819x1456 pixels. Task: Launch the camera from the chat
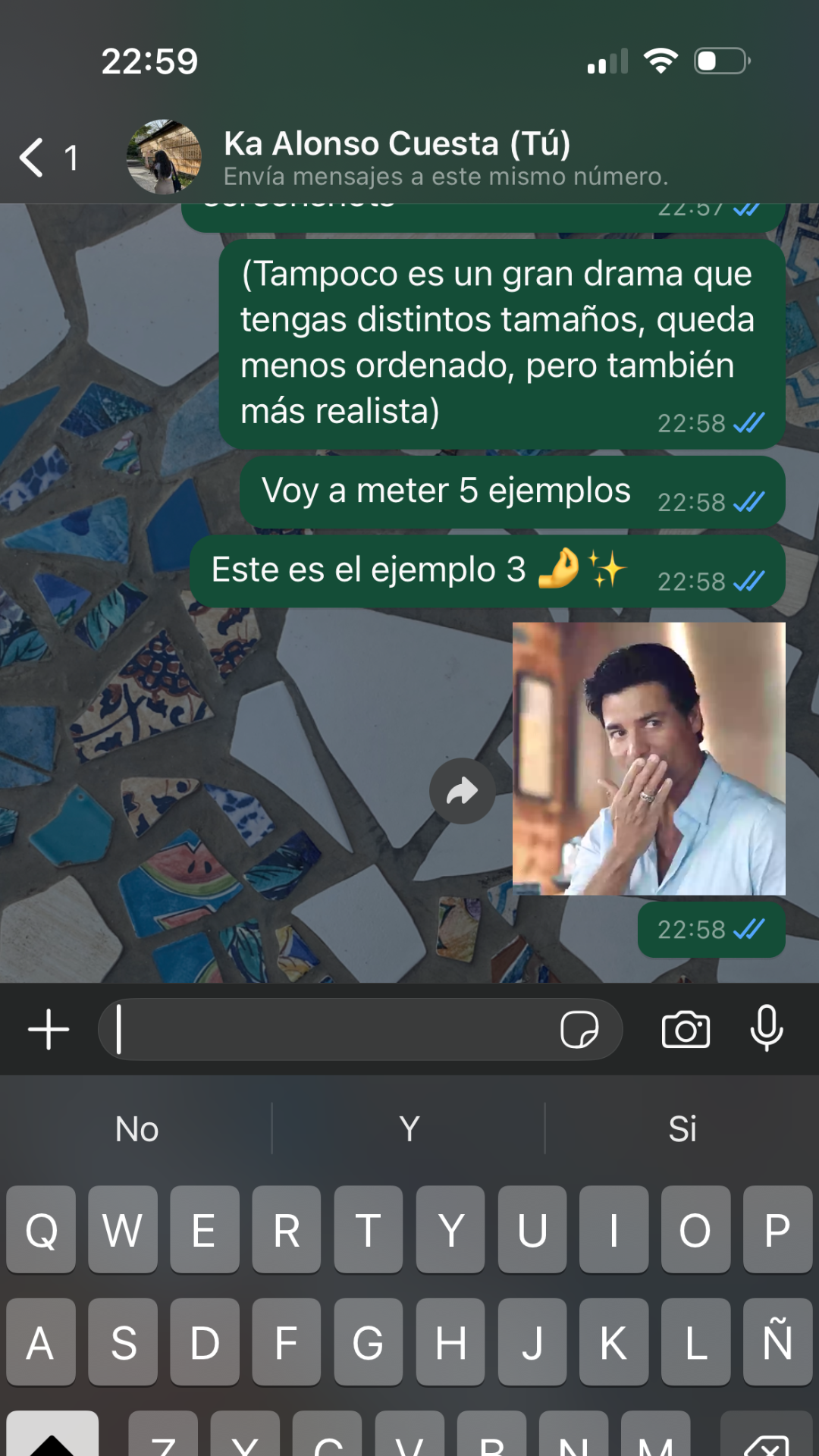click(x=686, y=1029)
